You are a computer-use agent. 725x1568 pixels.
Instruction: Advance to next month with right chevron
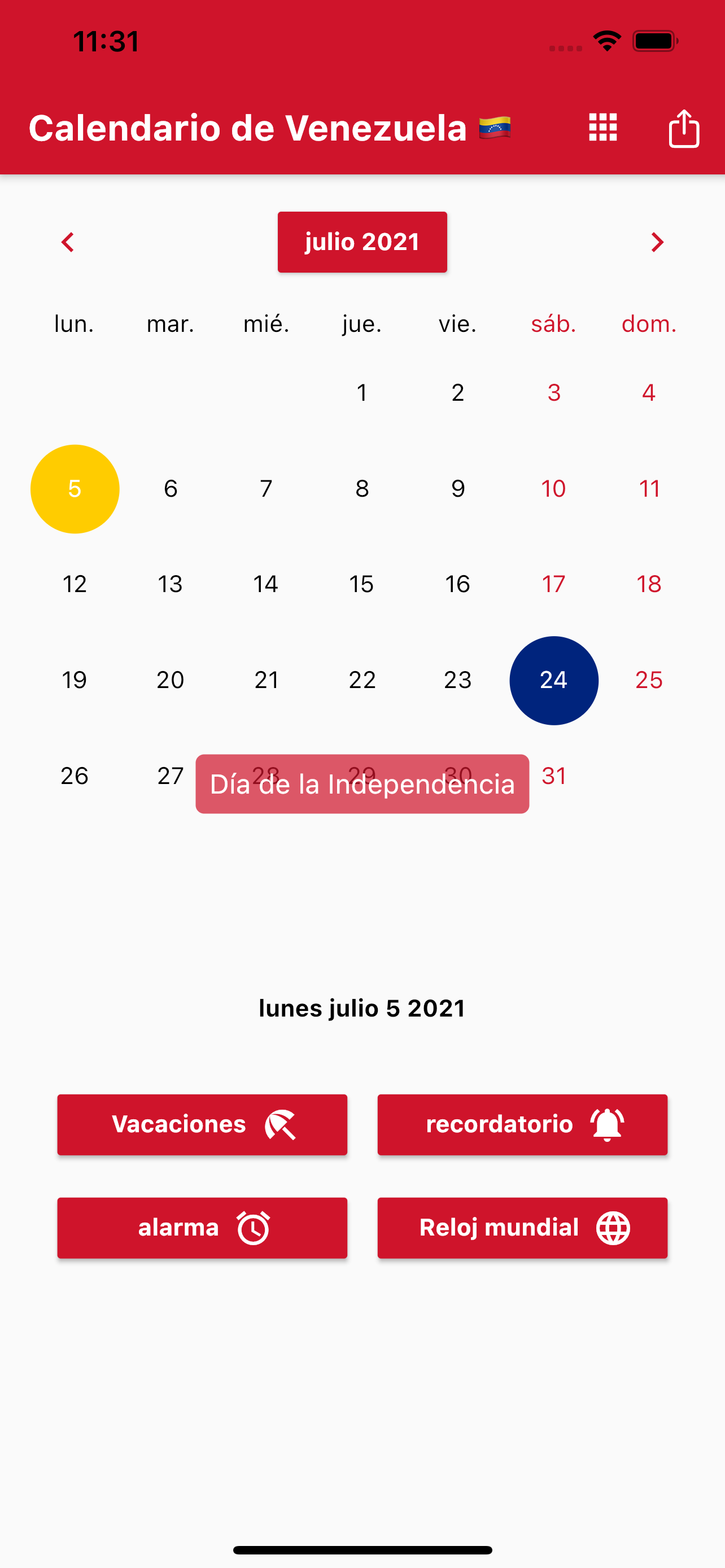click(x=657, y=242)
